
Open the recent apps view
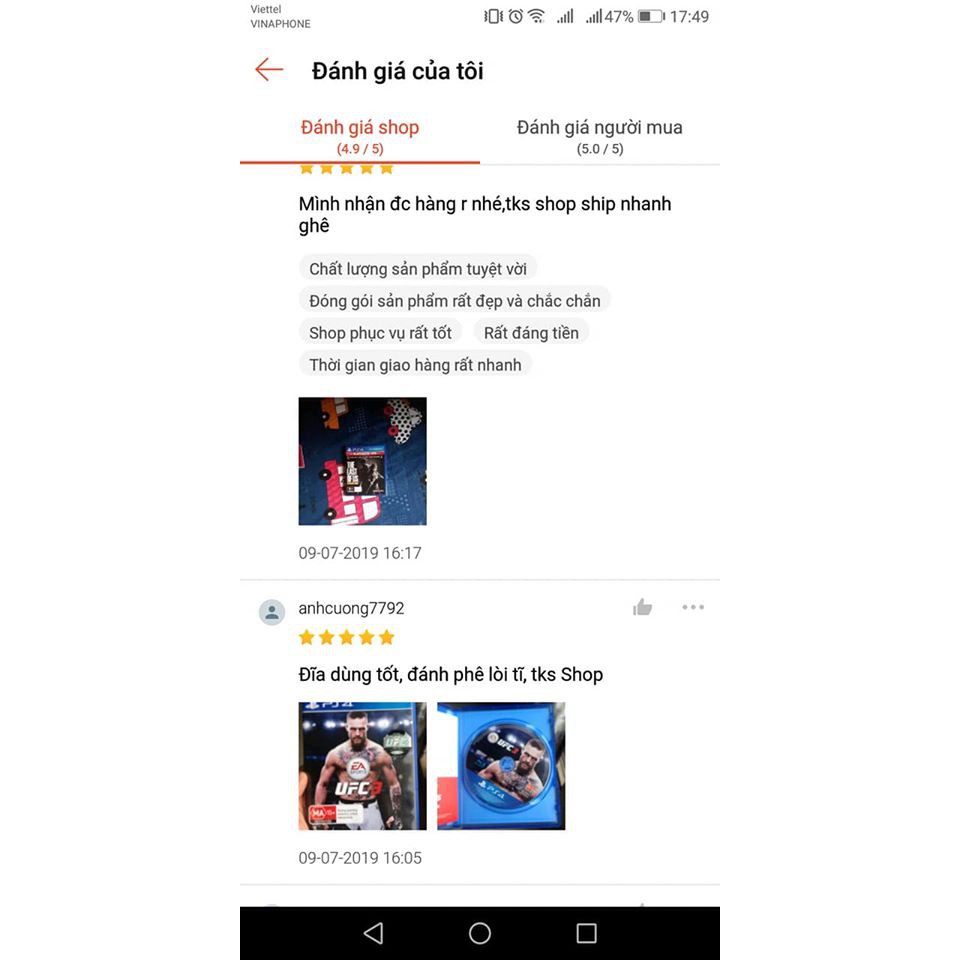pos(586,933)
